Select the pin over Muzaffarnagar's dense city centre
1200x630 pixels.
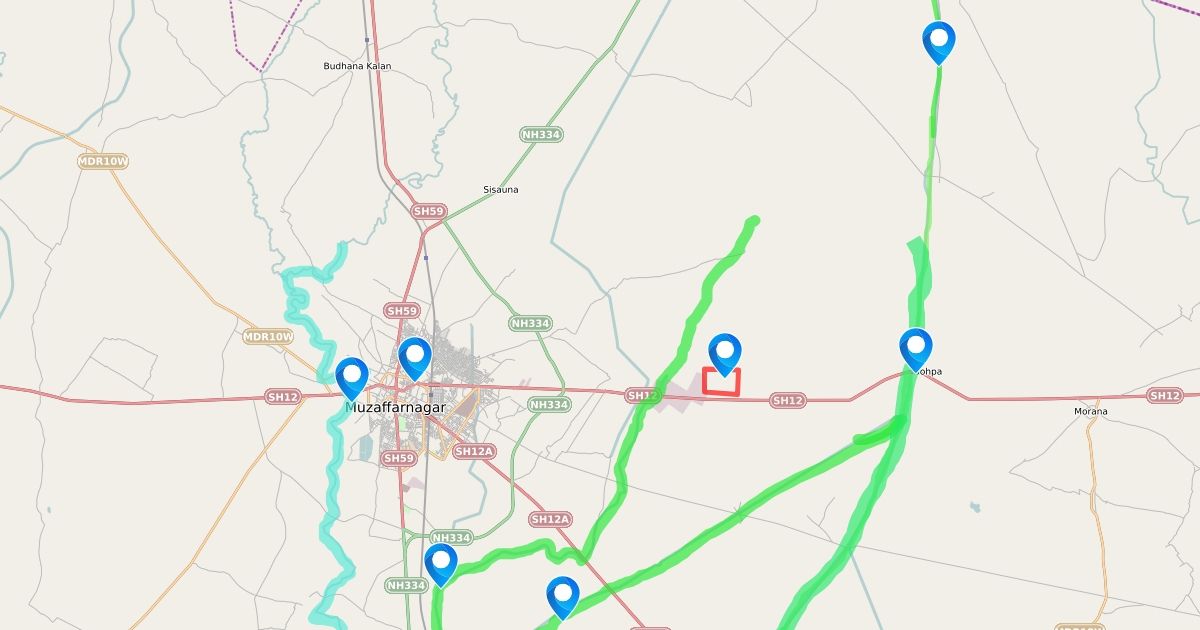[415, 358]
